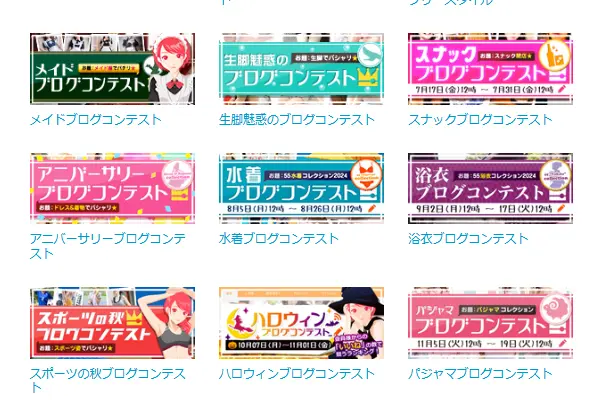The width and height of the screenshot is (605, 401).
Task: Open the スポーツの秋ブログコンテスト banner
Action: coord(112,323)
